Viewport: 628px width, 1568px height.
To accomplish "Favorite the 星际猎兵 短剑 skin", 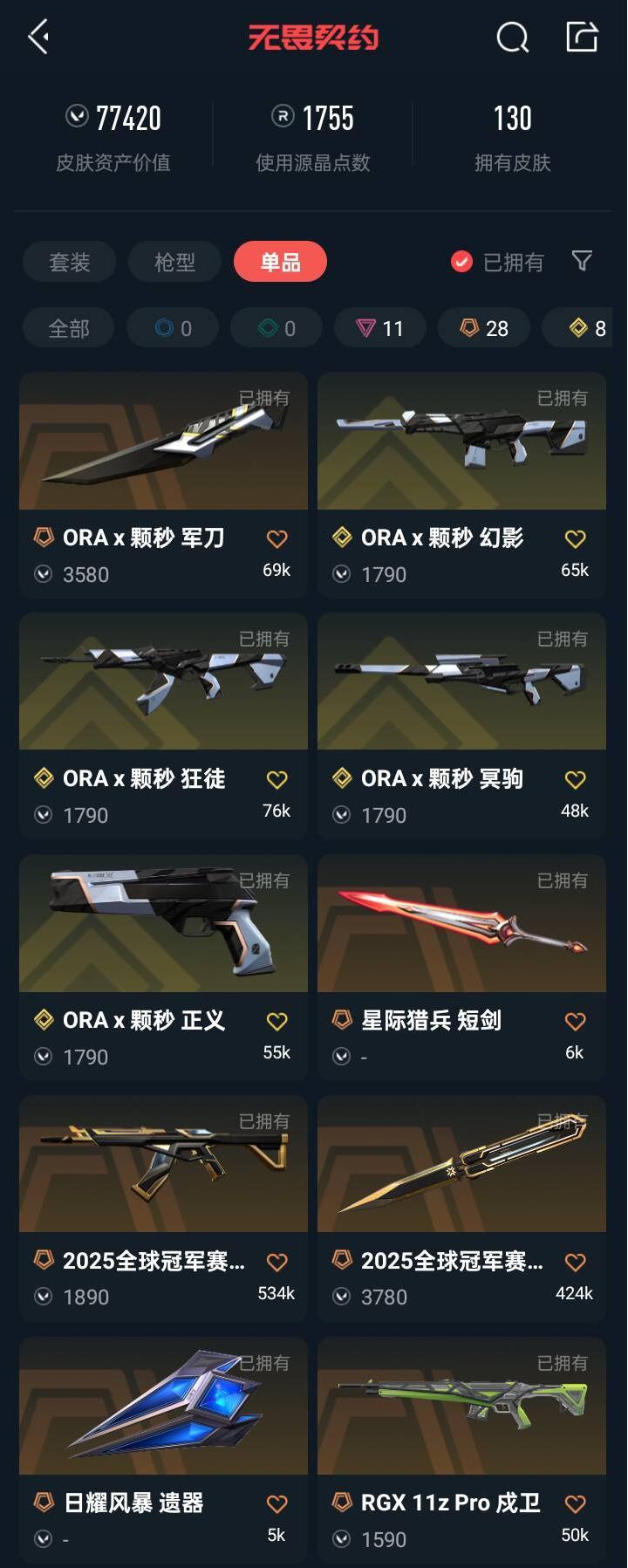I will (575, 1019).
